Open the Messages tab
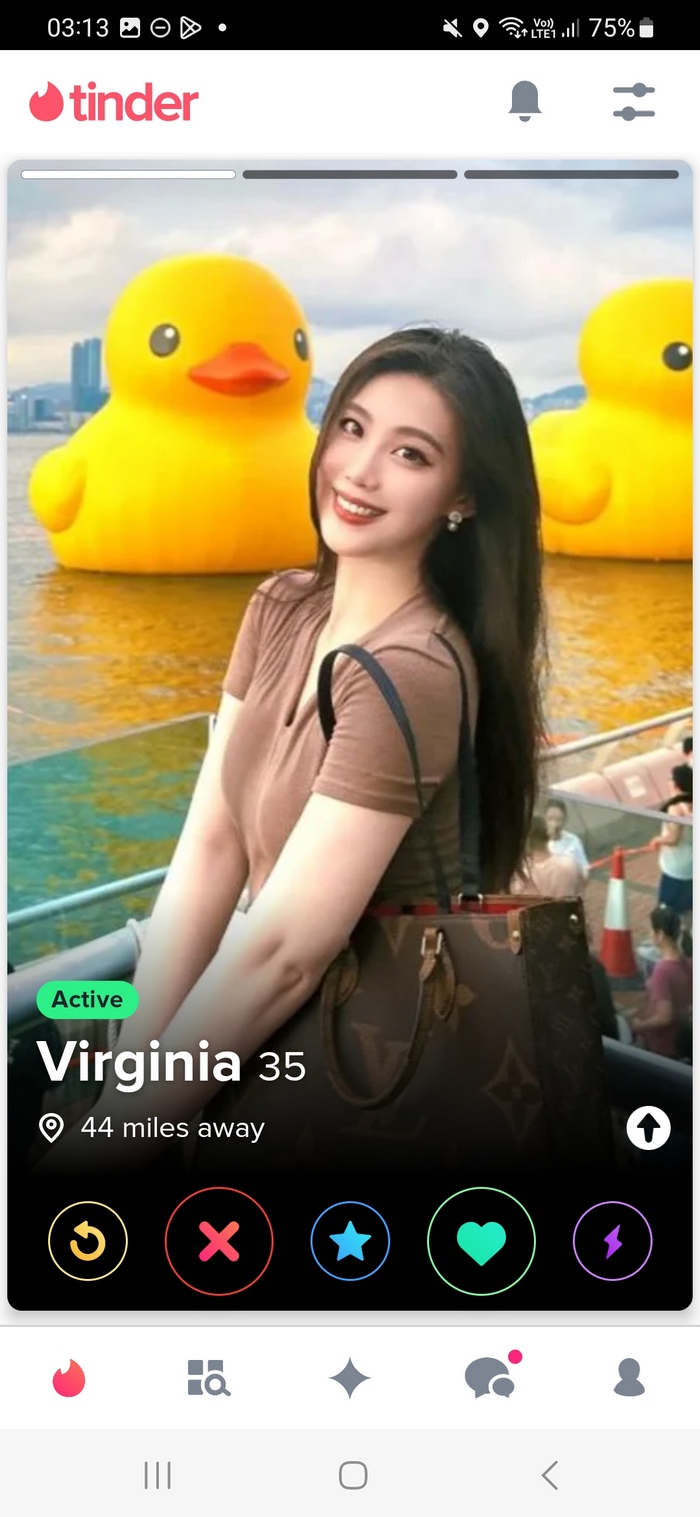 point(490,1378)
